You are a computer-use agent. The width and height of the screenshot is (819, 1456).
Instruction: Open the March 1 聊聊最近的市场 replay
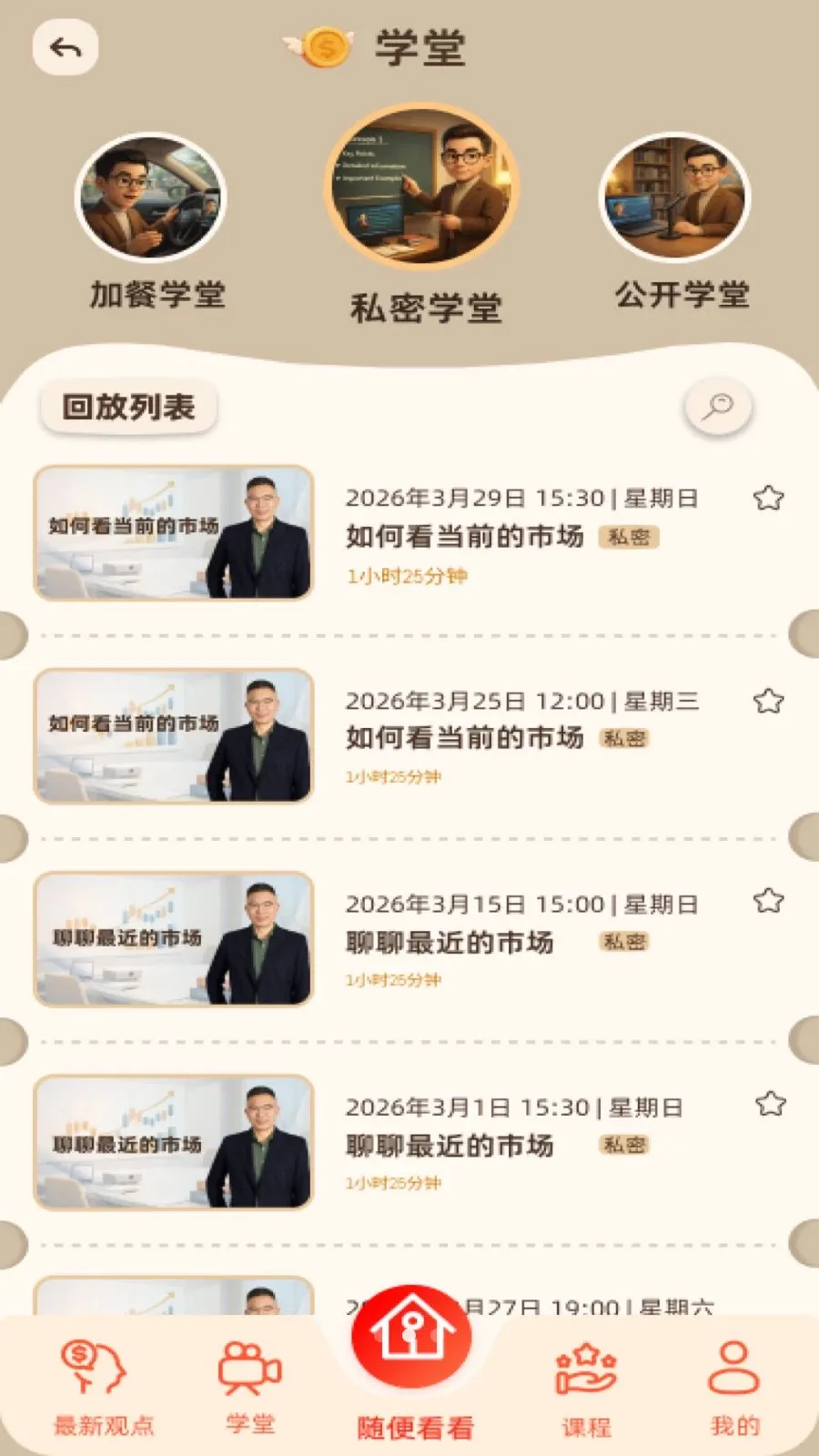(173, 1142)
